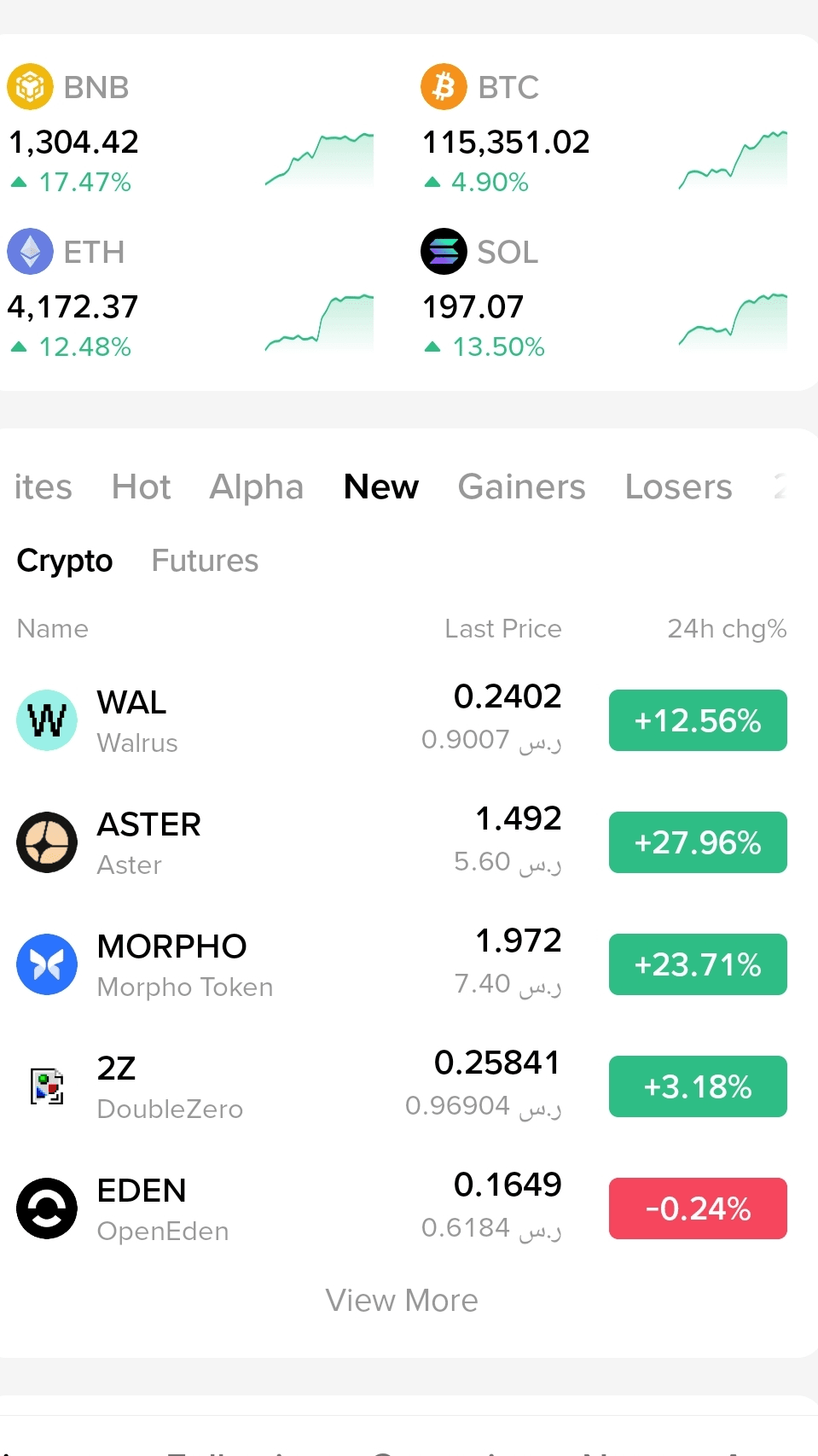Image resolution: width=818 pixels, height=1456 pixels.
Task: Sort the list by Last Price
Action: 503,629
